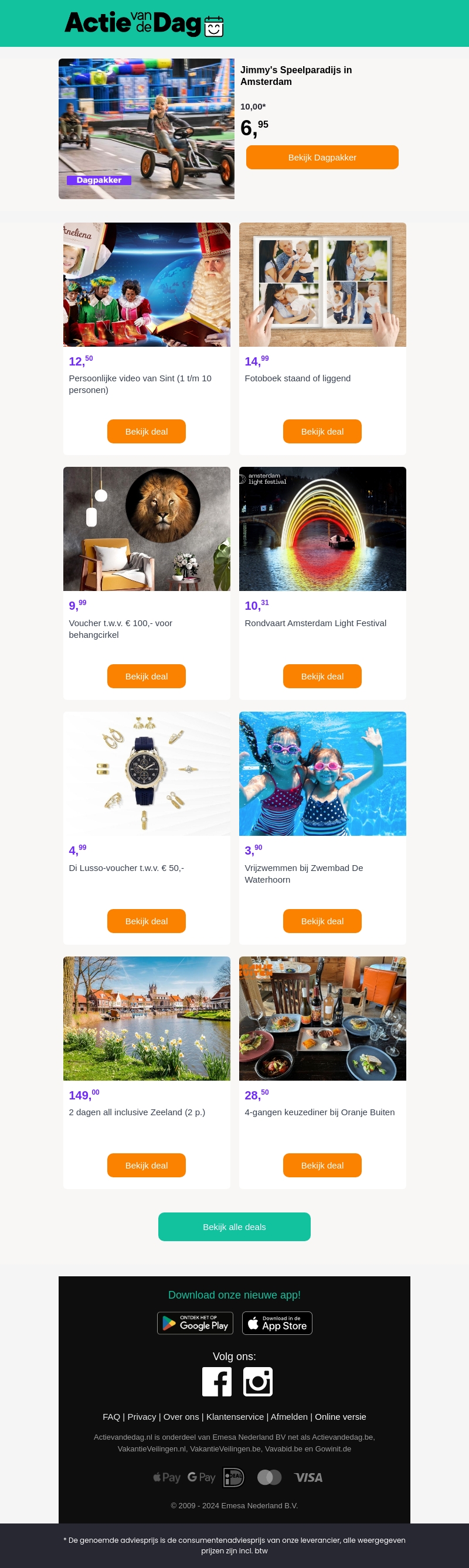Open Vrijzwemmen bij Zwembad De Waterhoorn deal
Image resolution: width=469 pixels, height=1568 pixels.
point(322,921)
